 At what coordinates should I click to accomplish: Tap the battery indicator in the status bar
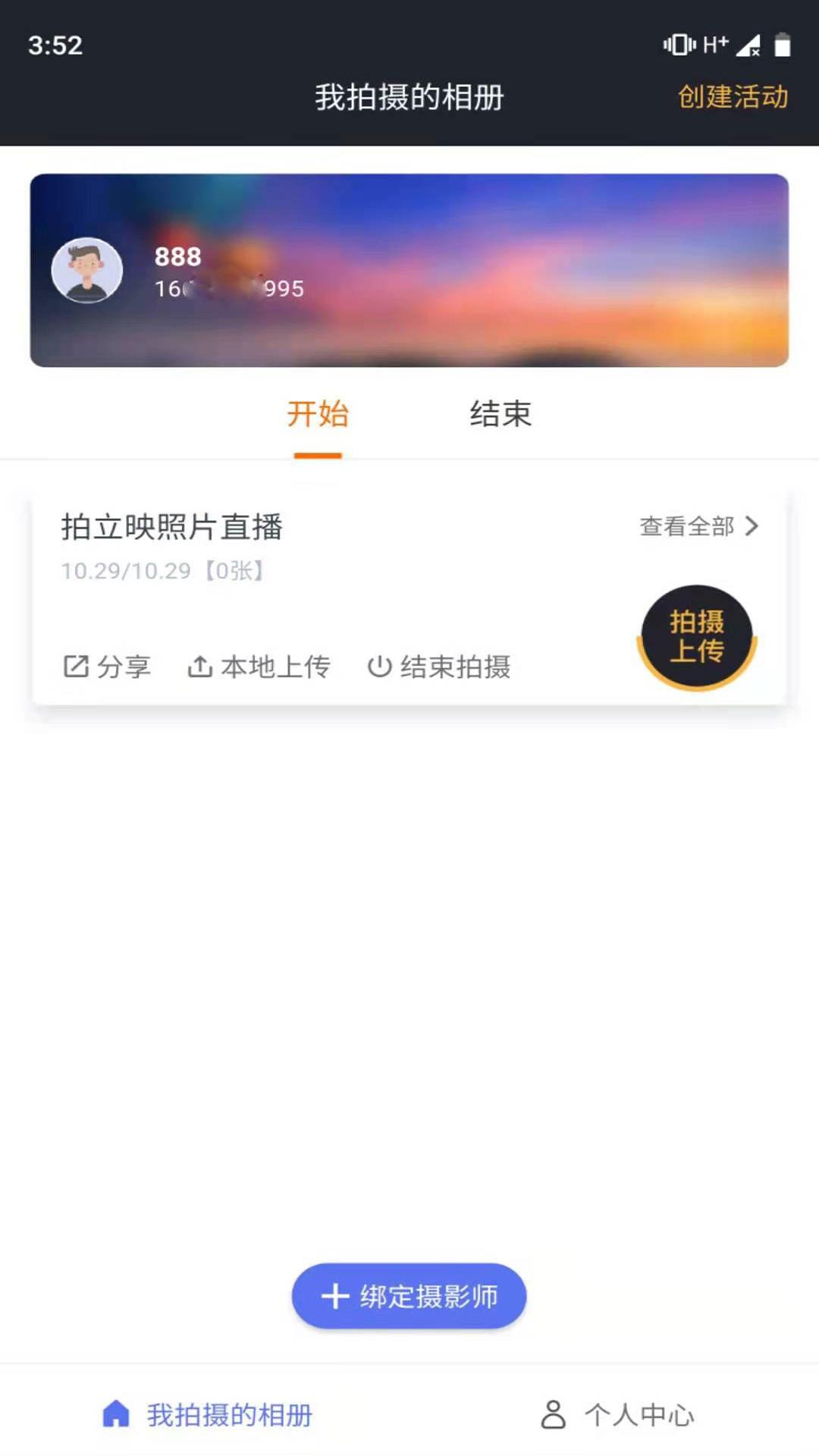[x=781, y=45]
